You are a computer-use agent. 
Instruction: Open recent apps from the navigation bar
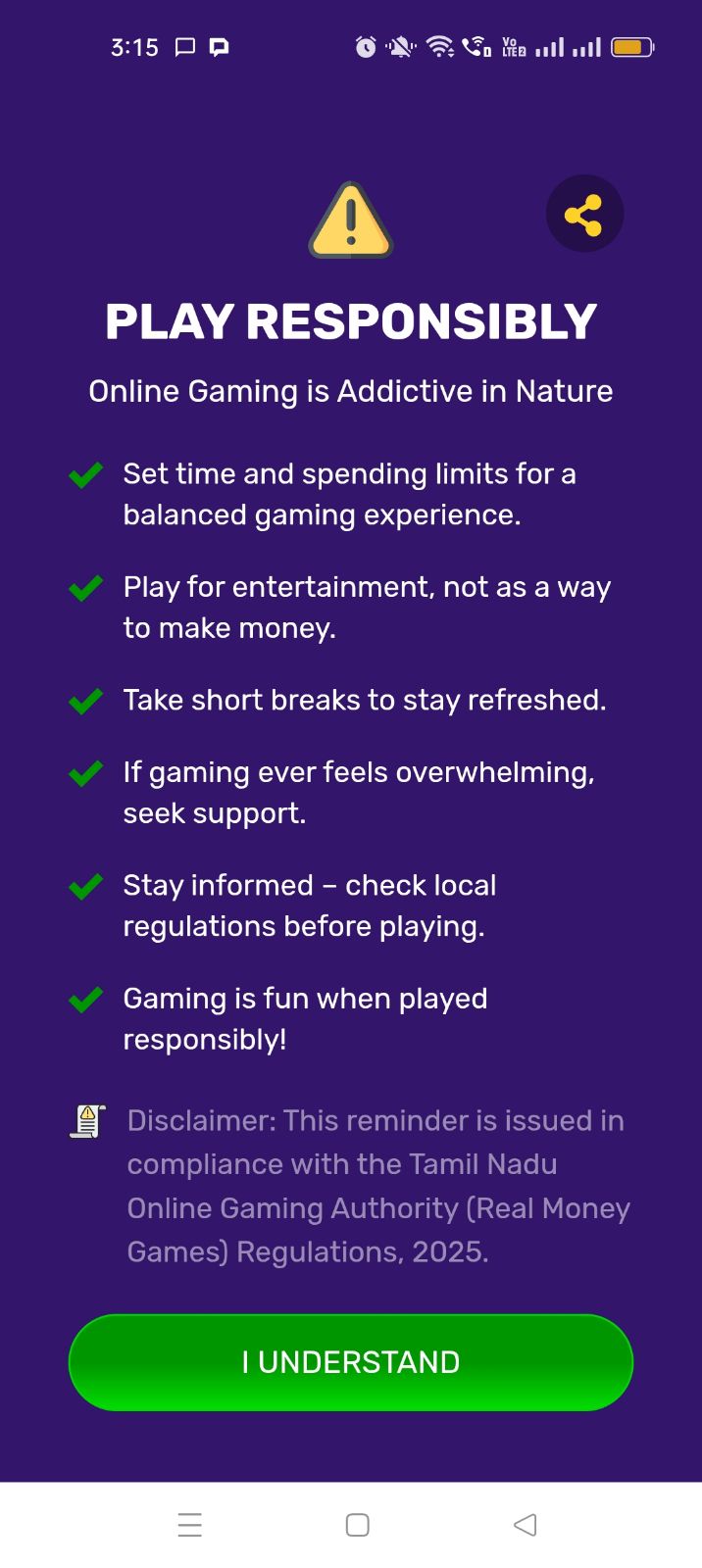coord(190,1525)
